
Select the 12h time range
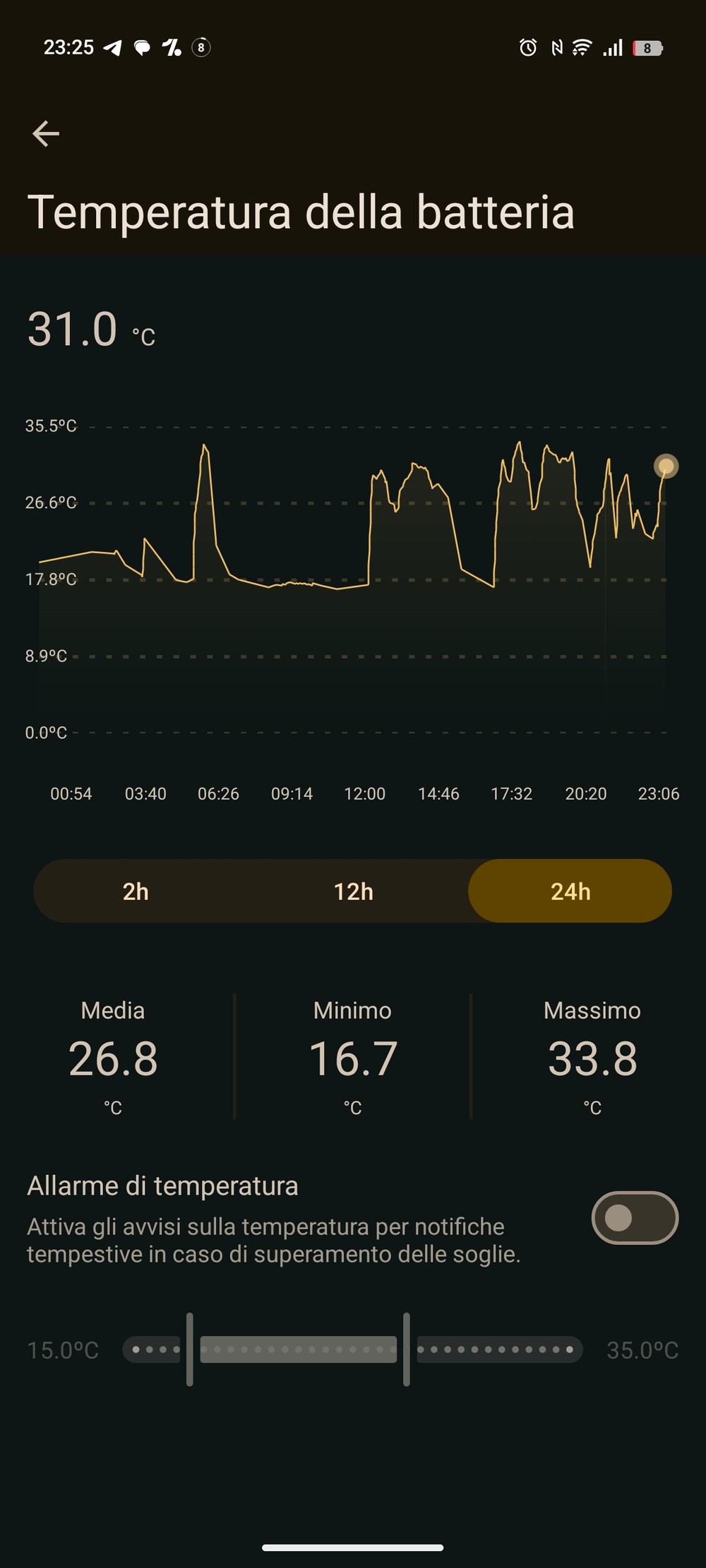pyautogui.click(x=353, y=891)
